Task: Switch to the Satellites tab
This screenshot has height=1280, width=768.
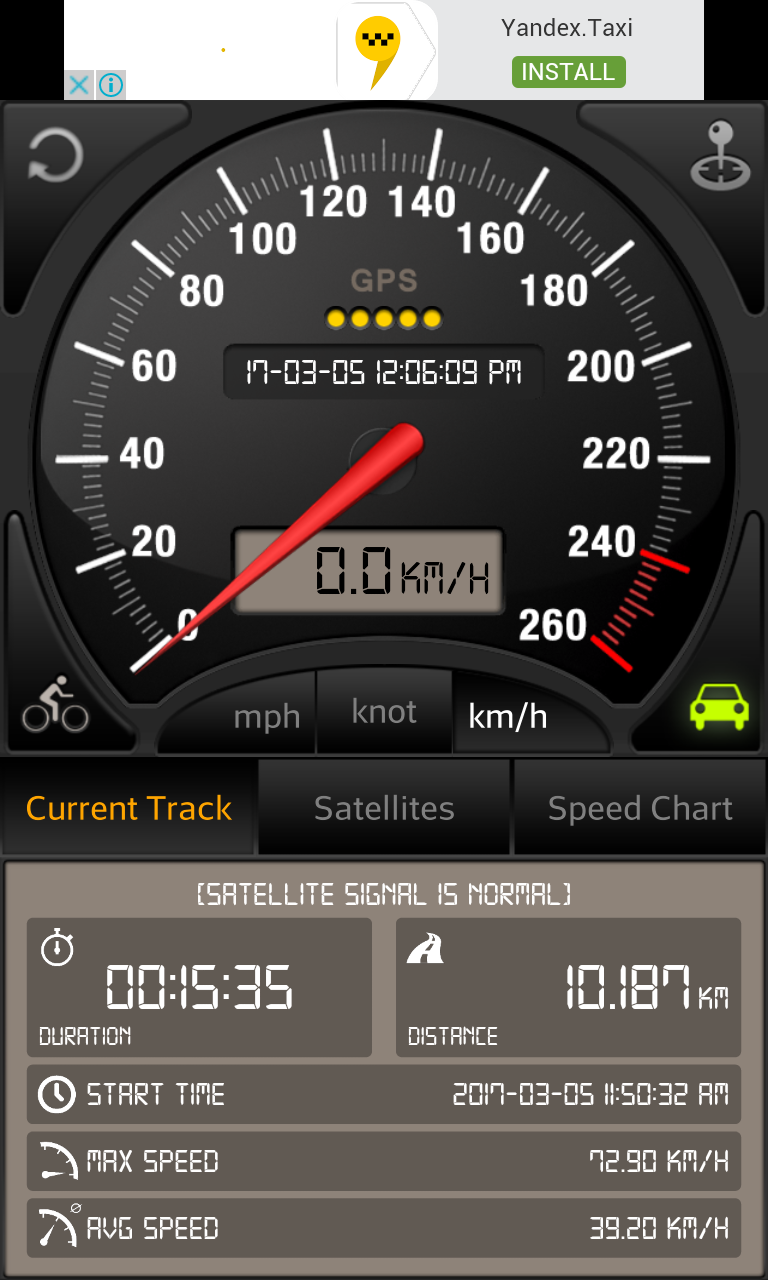Action: (384, 808)
